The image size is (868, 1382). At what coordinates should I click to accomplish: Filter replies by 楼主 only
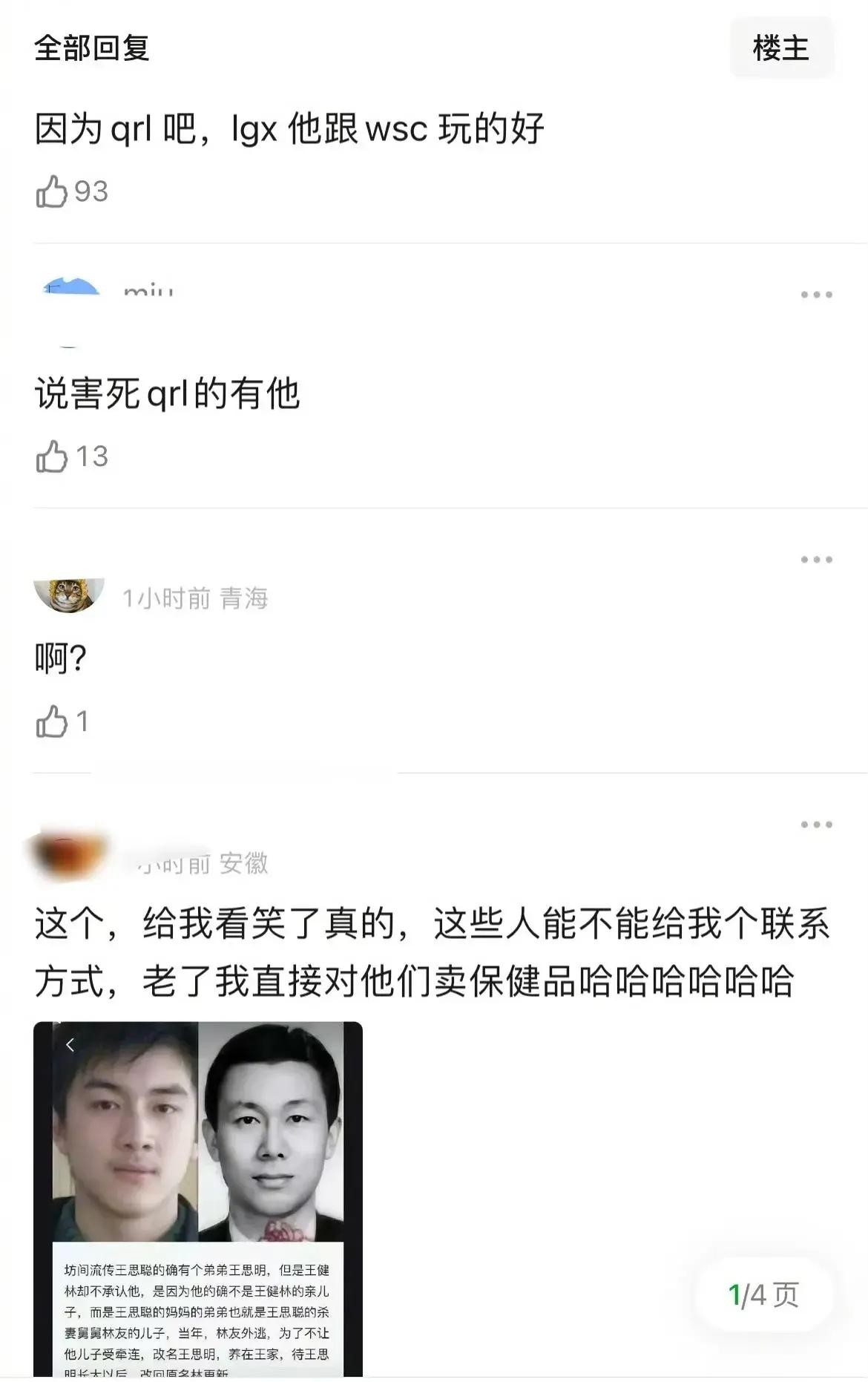pyautogui.click(x=781, y=48)
